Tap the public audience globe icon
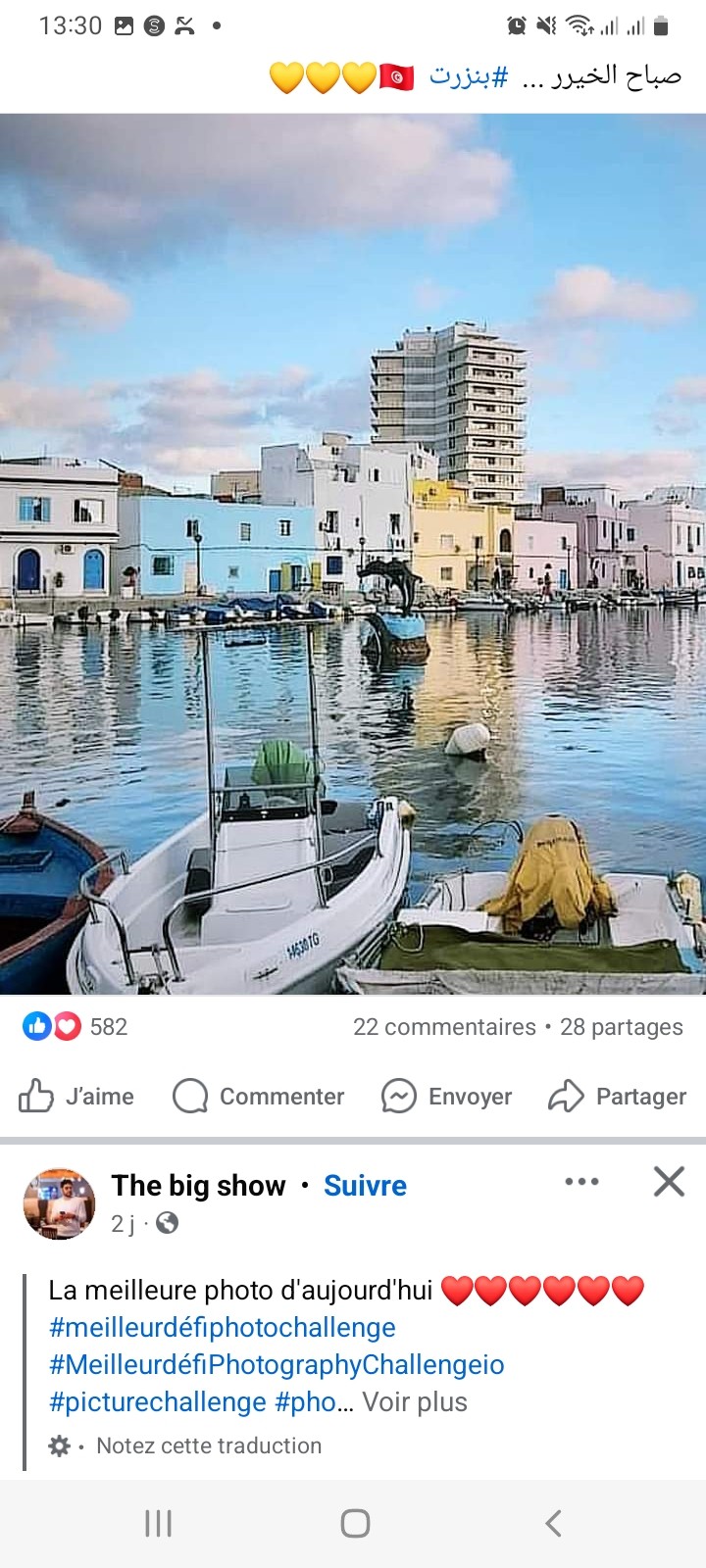Image resolution: width=706 pixels, height=1568 pixels. [167, 1224]
